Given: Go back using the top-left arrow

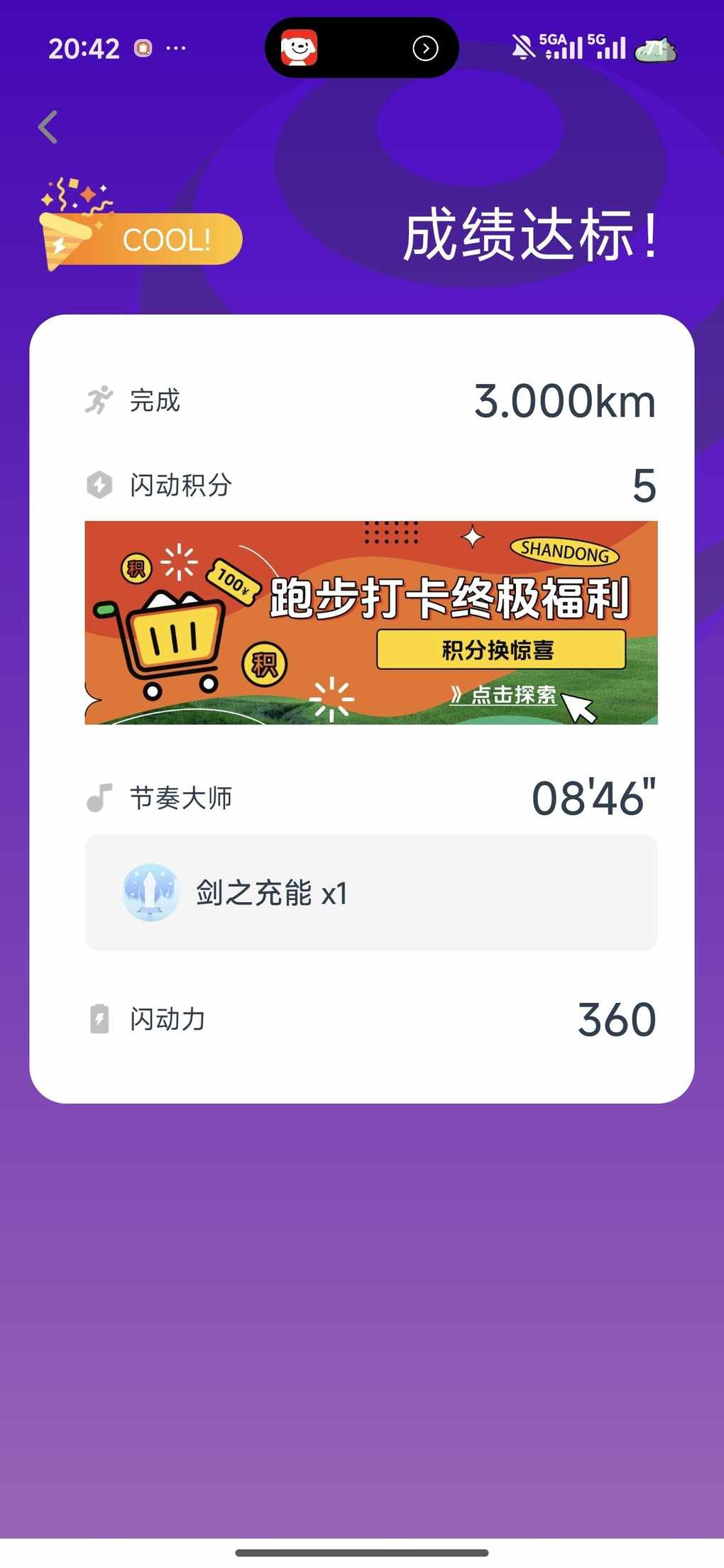Looking at the screenshot, I should pos(48,128).
